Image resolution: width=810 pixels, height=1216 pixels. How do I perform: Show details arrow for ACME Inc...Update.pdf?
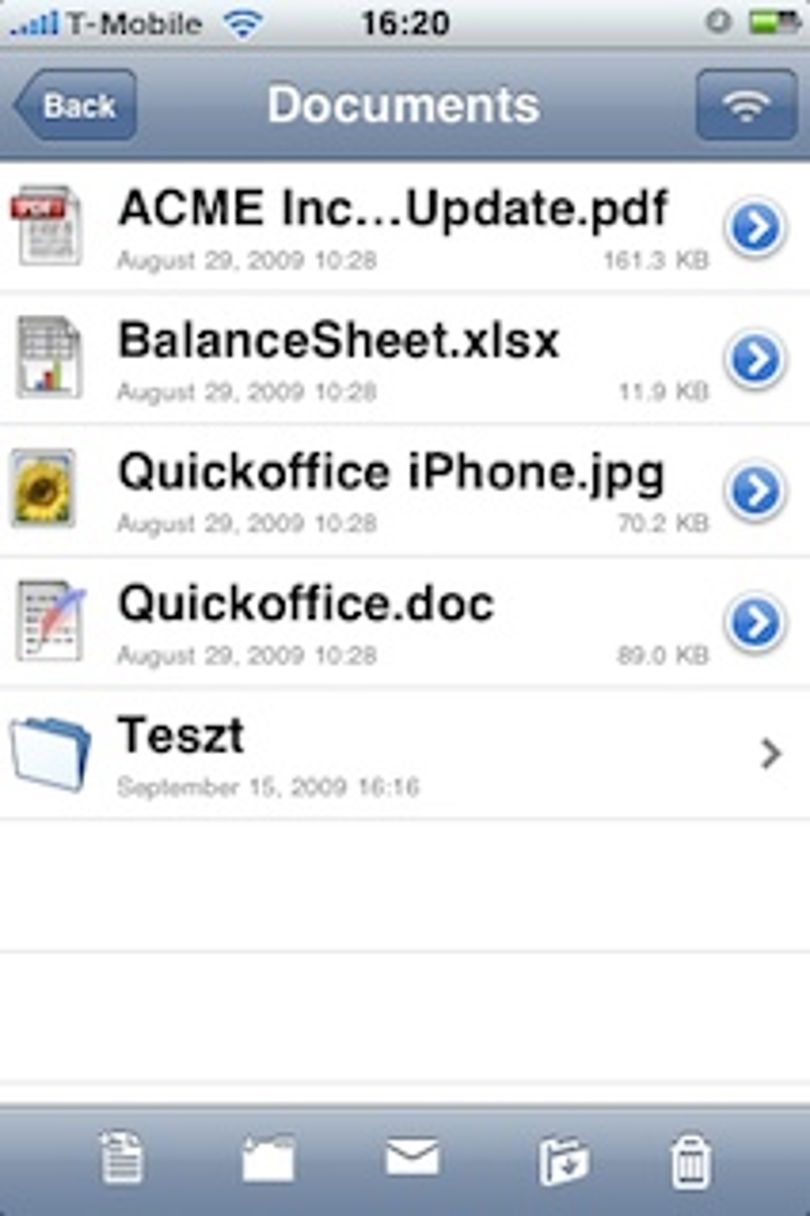(756, 228)
